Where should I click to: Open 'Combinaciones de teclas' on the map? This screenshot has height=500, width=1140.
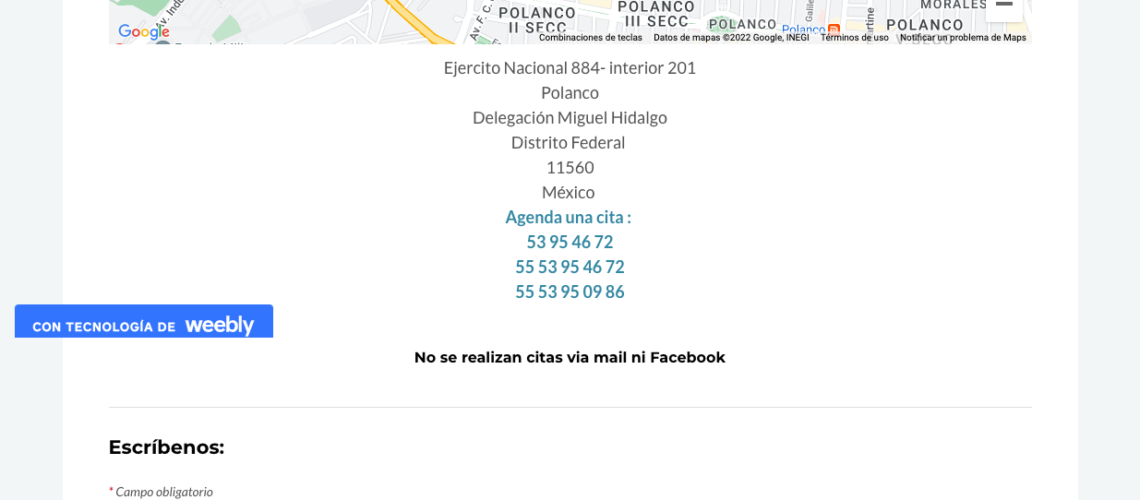[x=590, y=38]
